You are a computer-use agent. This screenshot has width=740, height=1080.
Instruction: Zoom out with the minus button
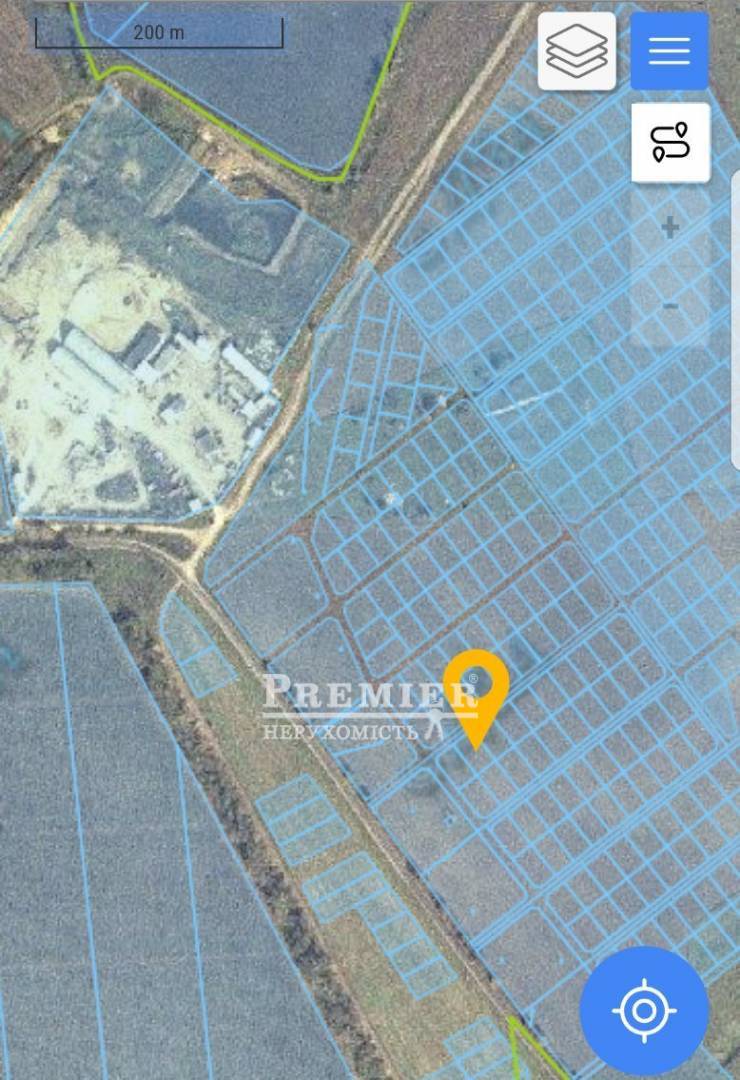[x=670, y=306]
